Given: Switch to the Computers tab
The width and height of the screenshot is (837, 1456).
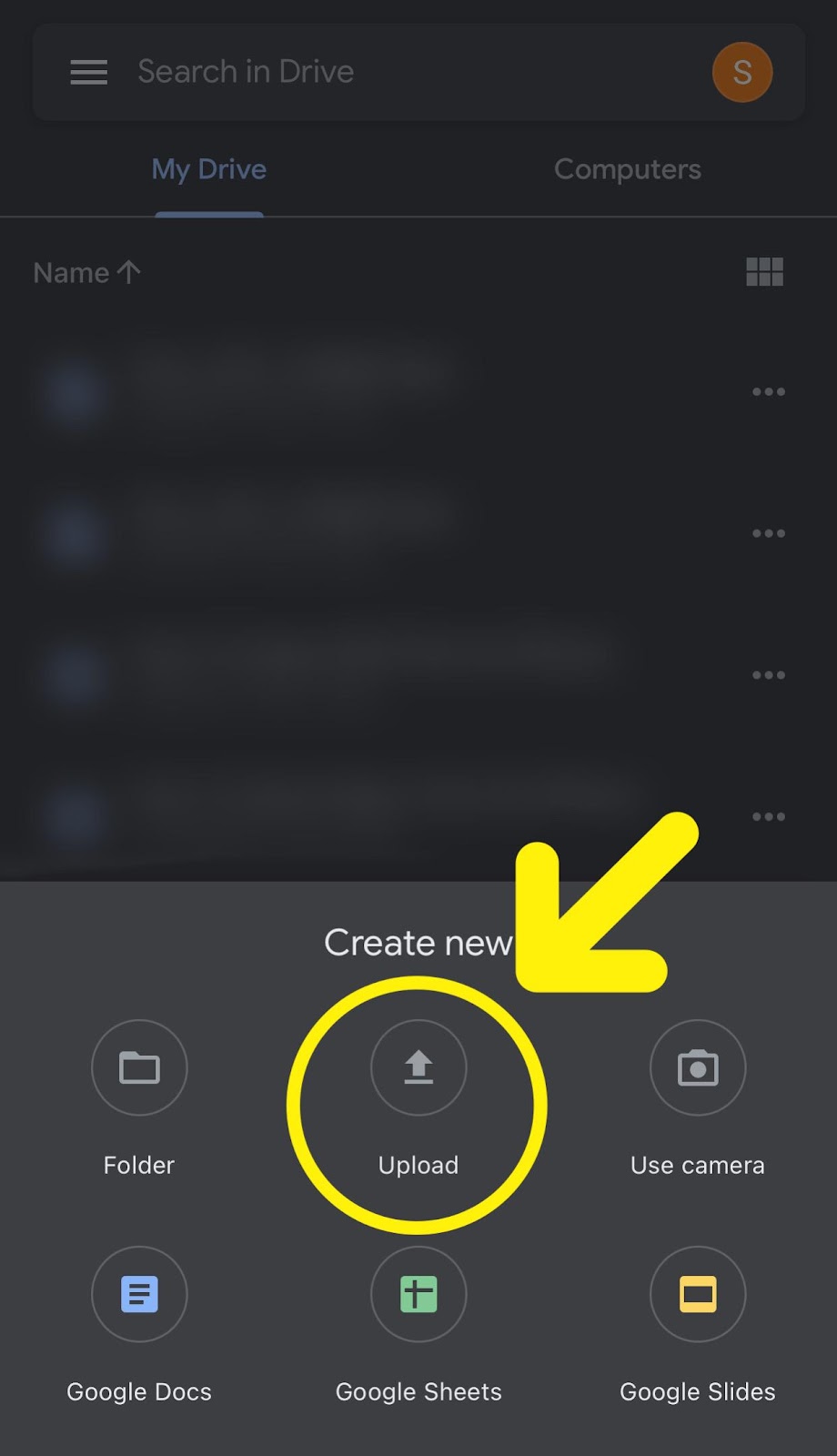Looking at the screenshot, I should coord(627,169).
